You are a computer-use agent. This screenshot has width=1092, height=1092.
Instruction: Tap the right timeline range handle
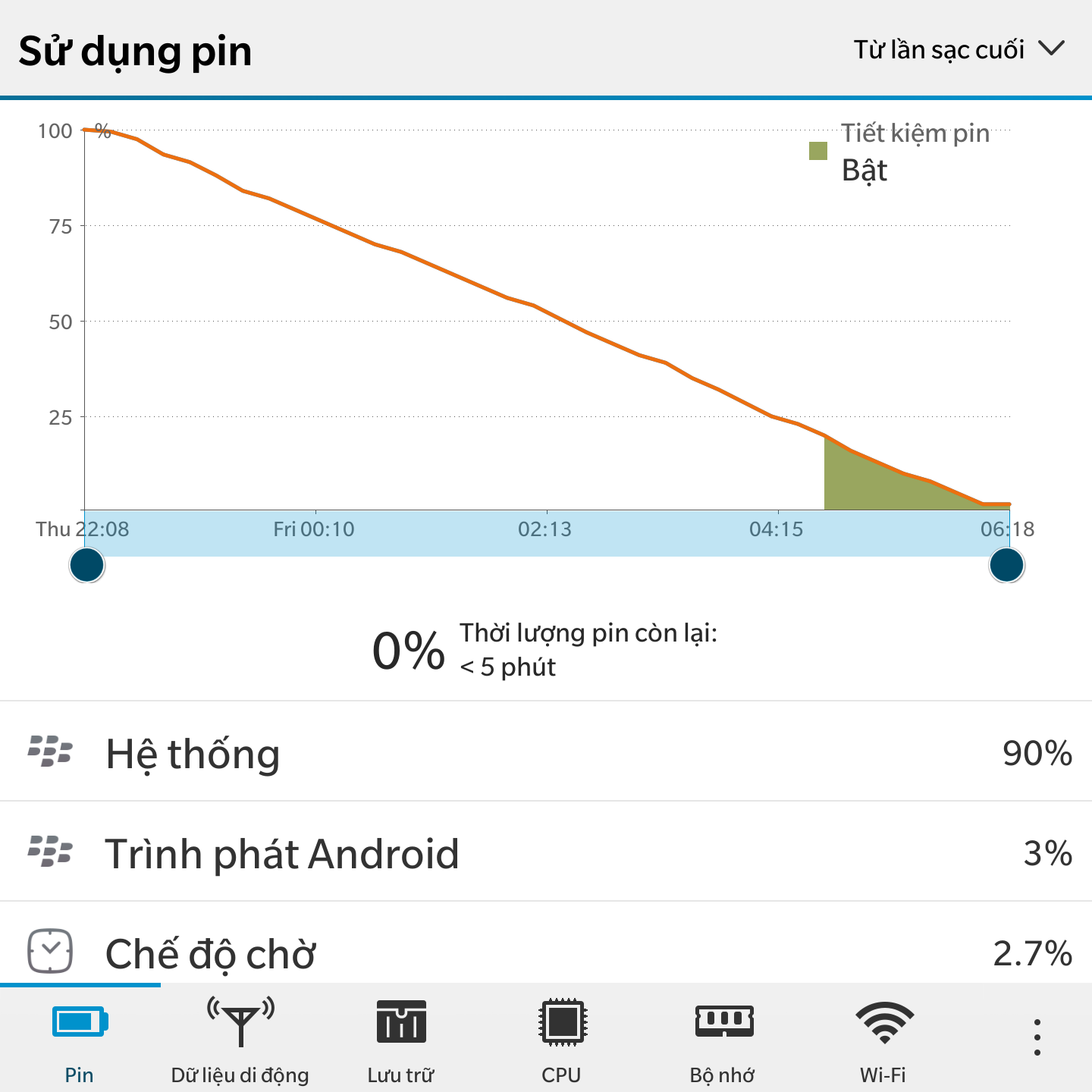[1006, 566]
